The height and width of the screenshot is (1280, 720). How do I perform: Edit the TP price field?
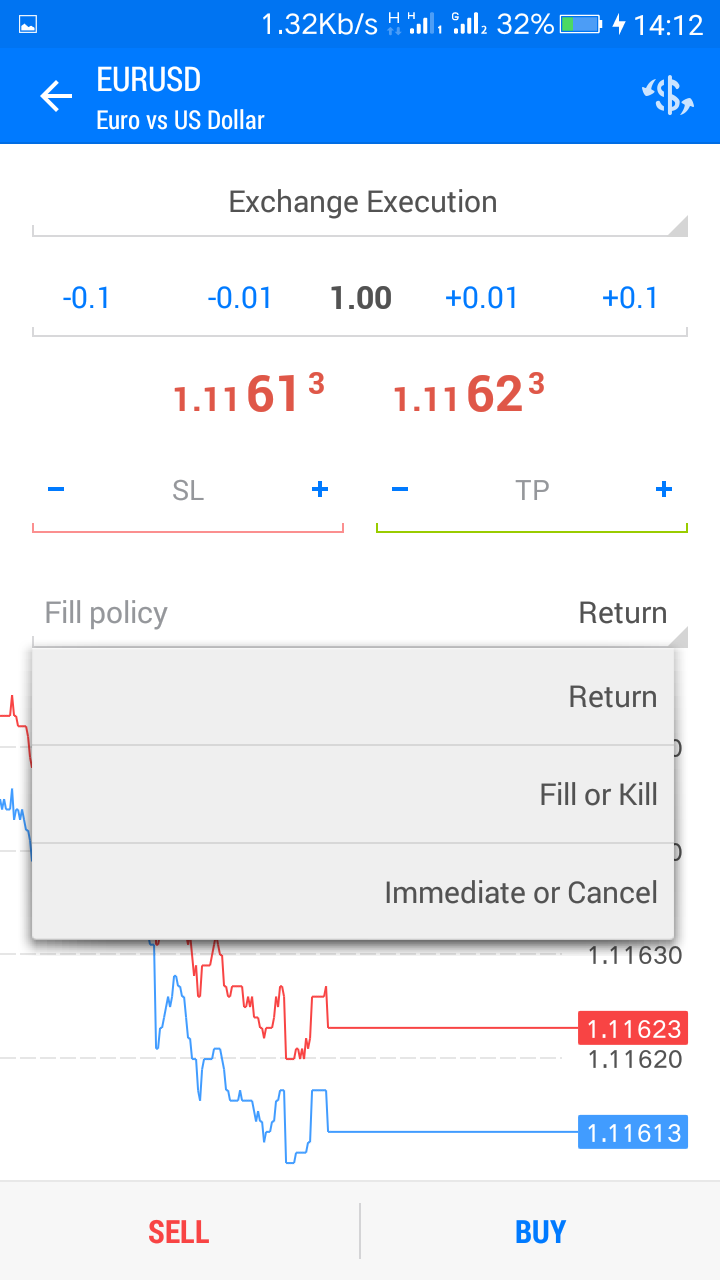tap(531, 490)
